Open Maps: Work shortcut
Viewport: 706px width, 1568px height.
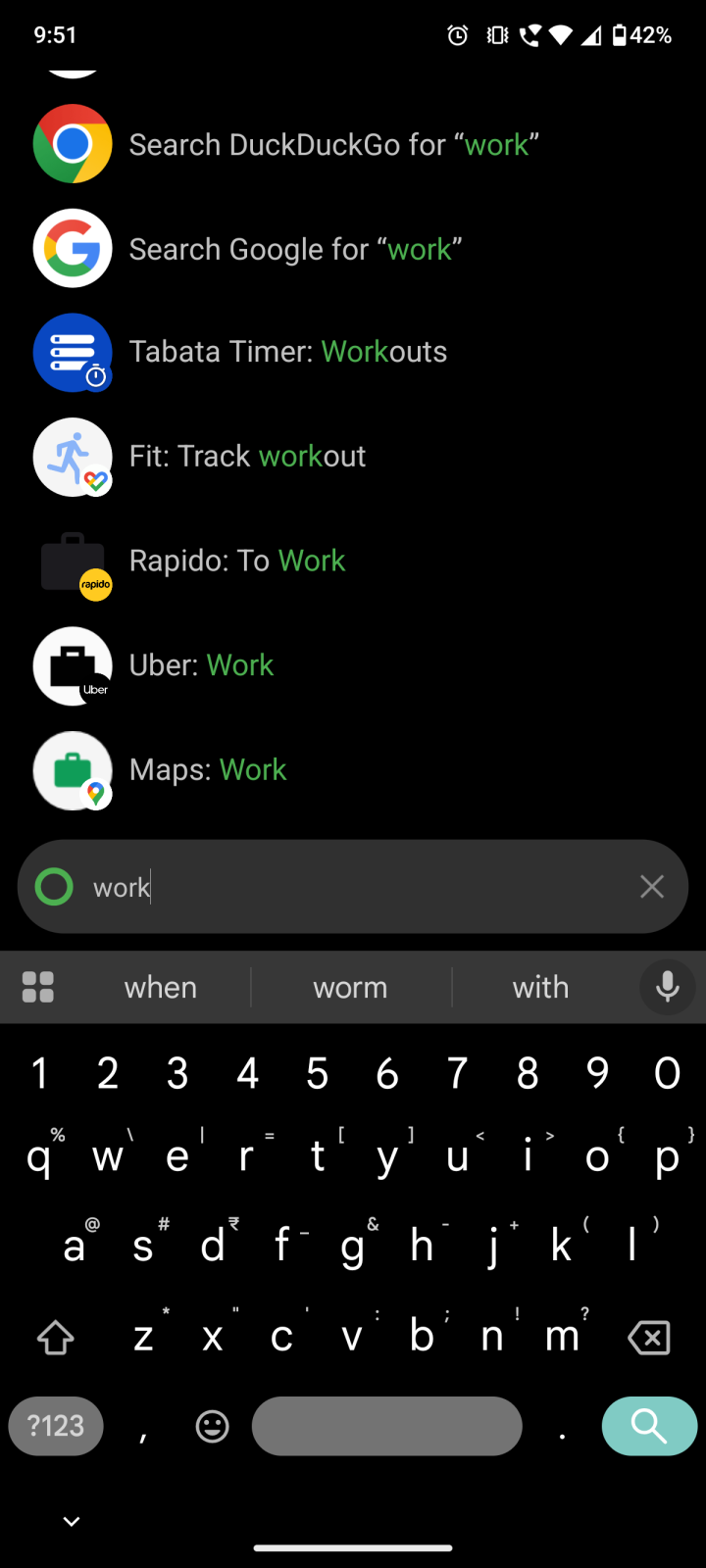tap(353, 770)
